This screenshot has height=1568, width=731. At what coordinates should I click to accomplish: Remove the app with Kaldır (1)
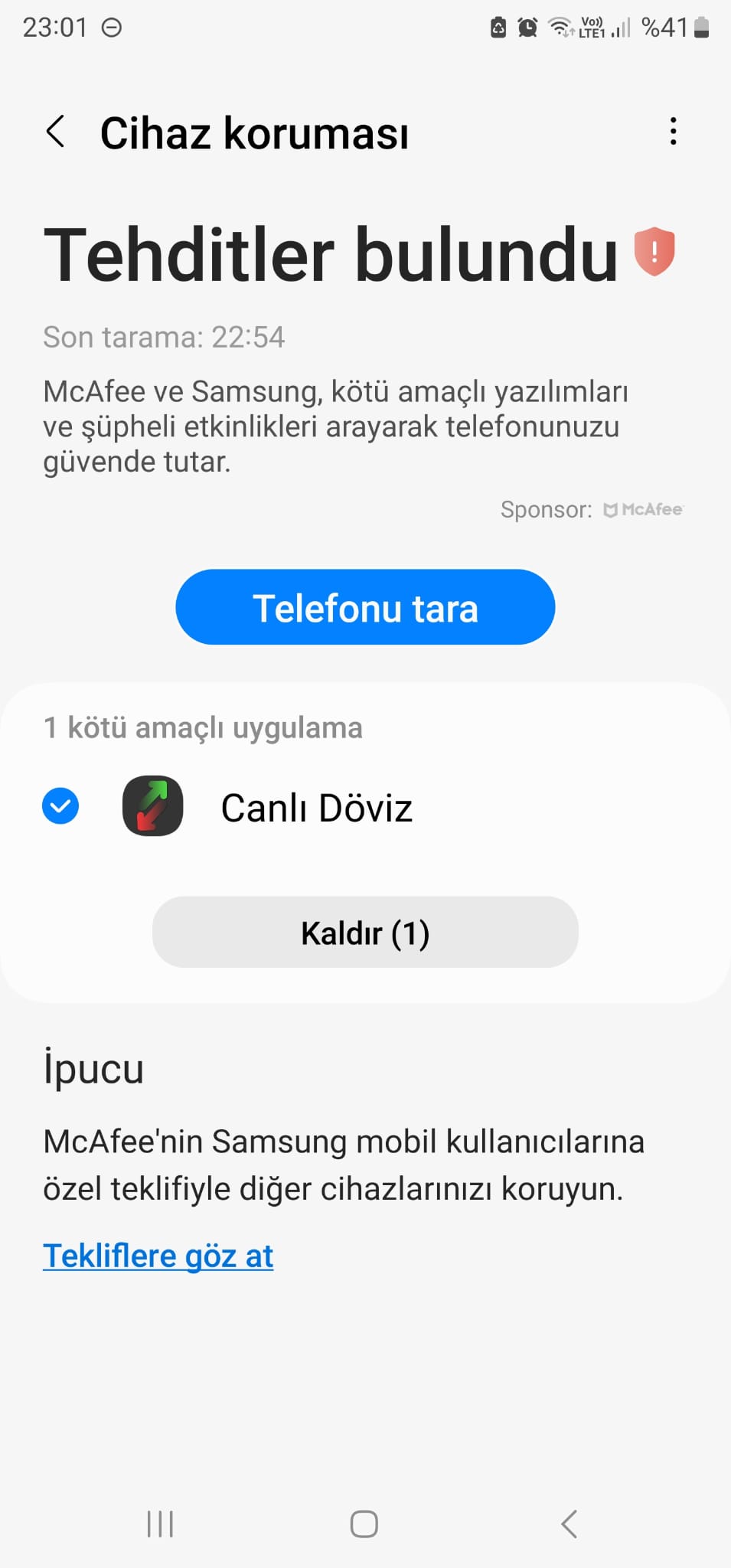(365, 933)
